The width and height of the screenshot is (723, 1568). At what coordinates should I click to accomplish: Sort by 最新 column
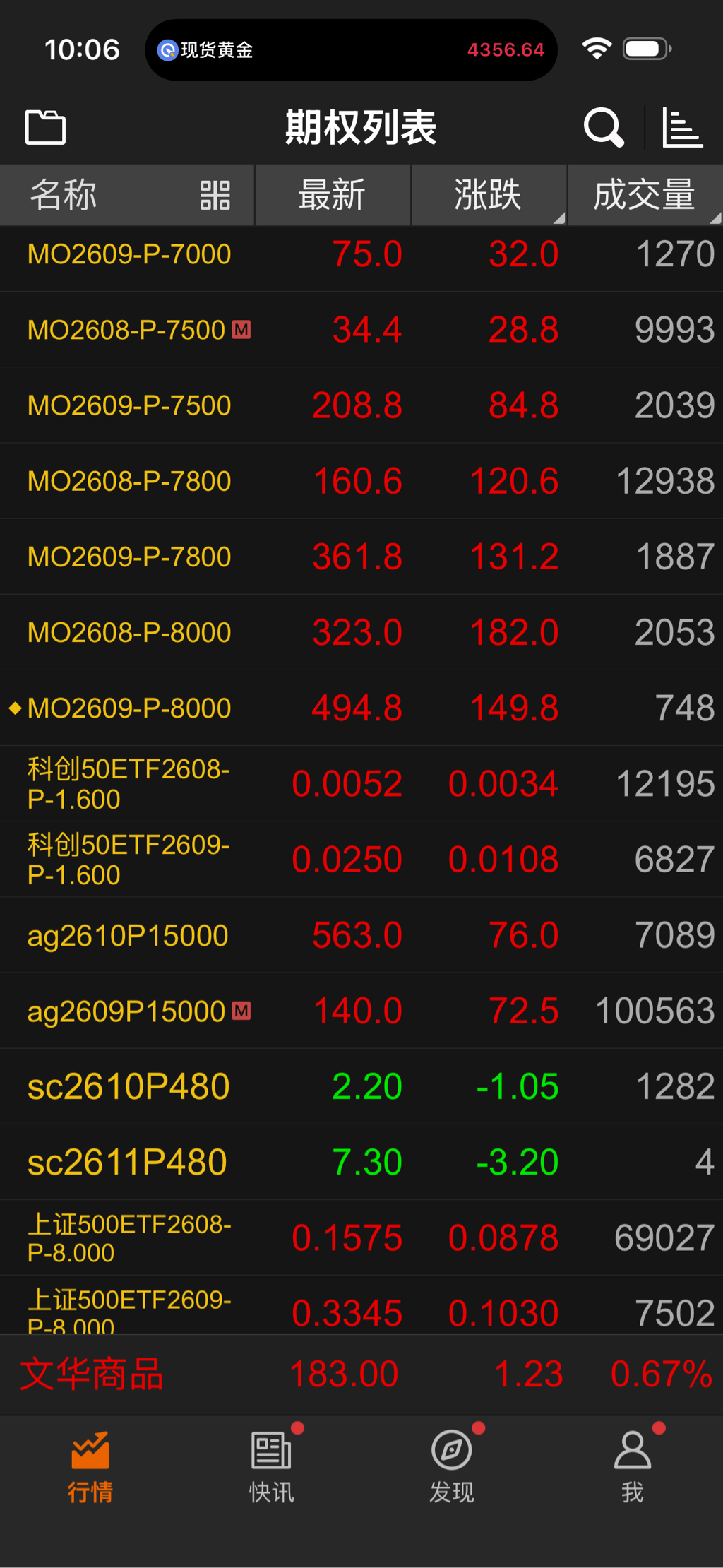click(x=333, y=196)
